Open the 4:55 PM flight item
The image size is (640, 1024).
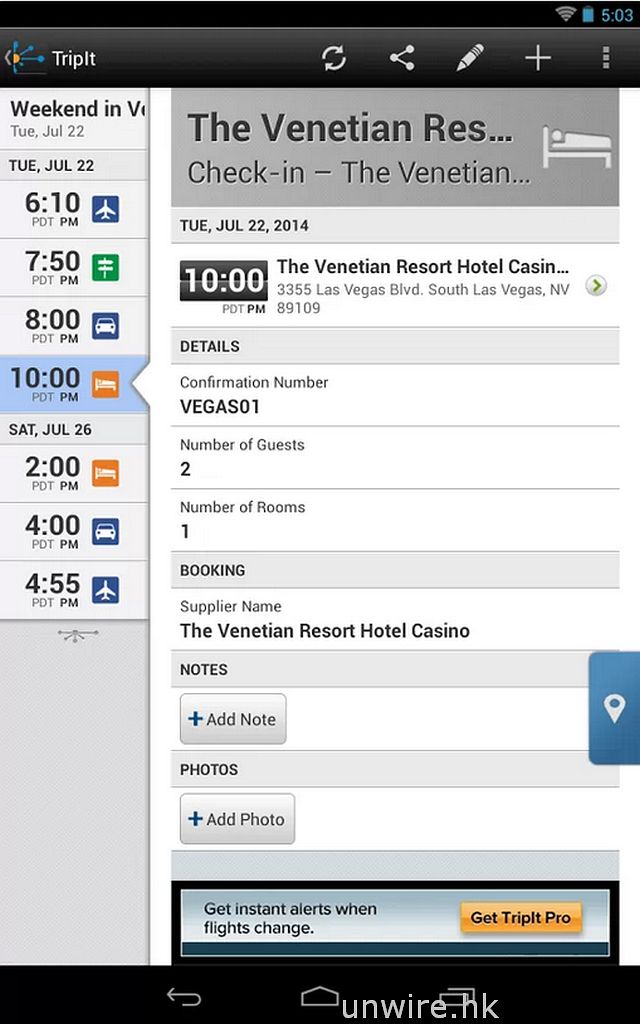pyautogui.click(x=74, y=590)
